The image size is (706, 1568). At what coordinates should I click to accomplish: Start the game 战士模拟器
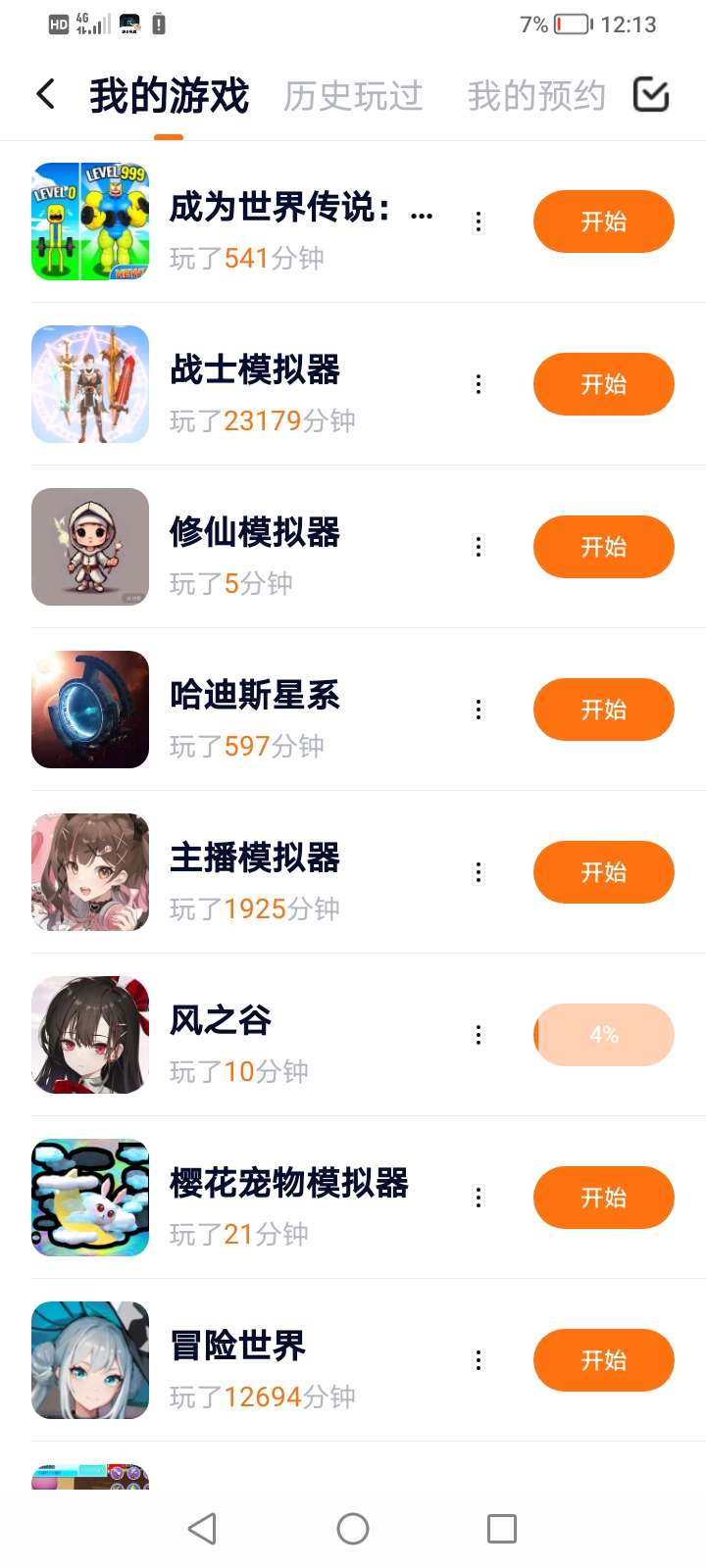pos(603,384)
